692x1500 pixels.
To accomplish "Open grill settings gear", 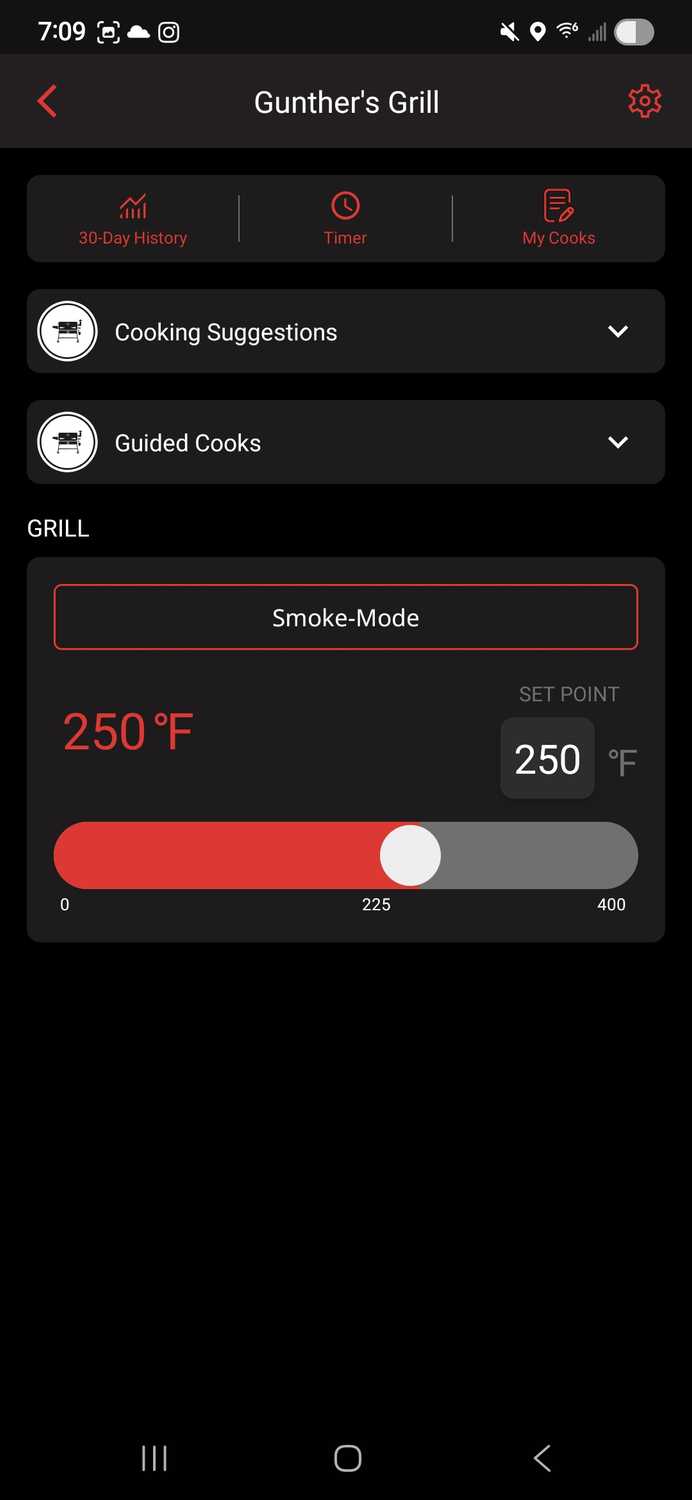I will [x=644, y=101].
